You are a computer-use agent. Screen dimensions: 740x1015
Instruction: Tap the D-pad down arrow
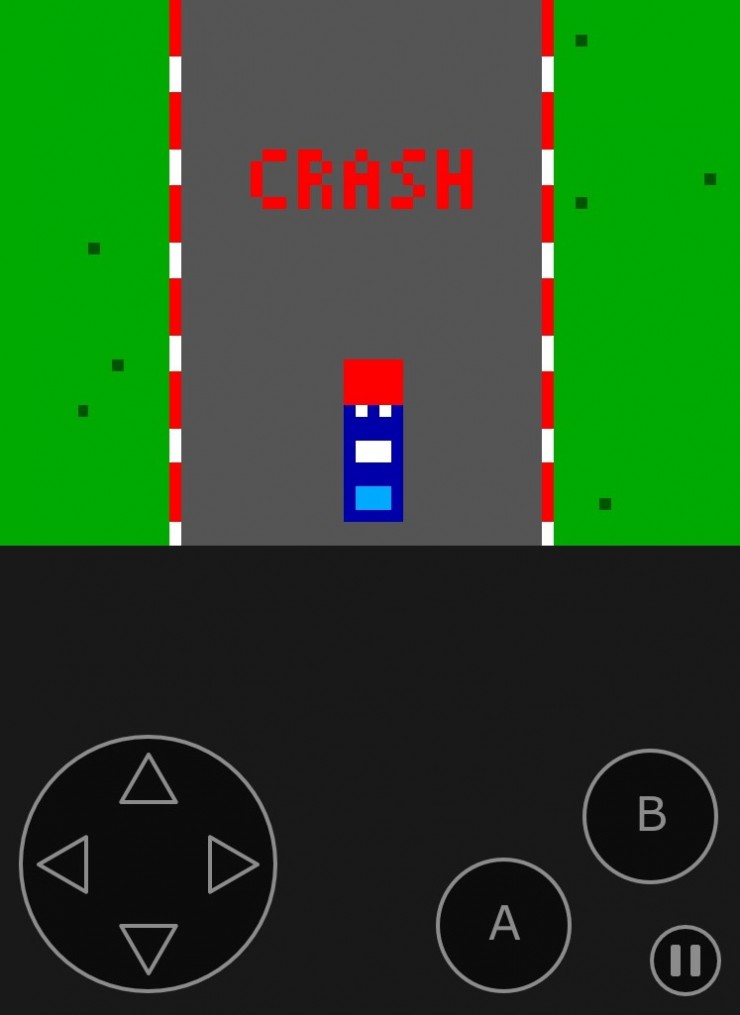click(148, 946)
